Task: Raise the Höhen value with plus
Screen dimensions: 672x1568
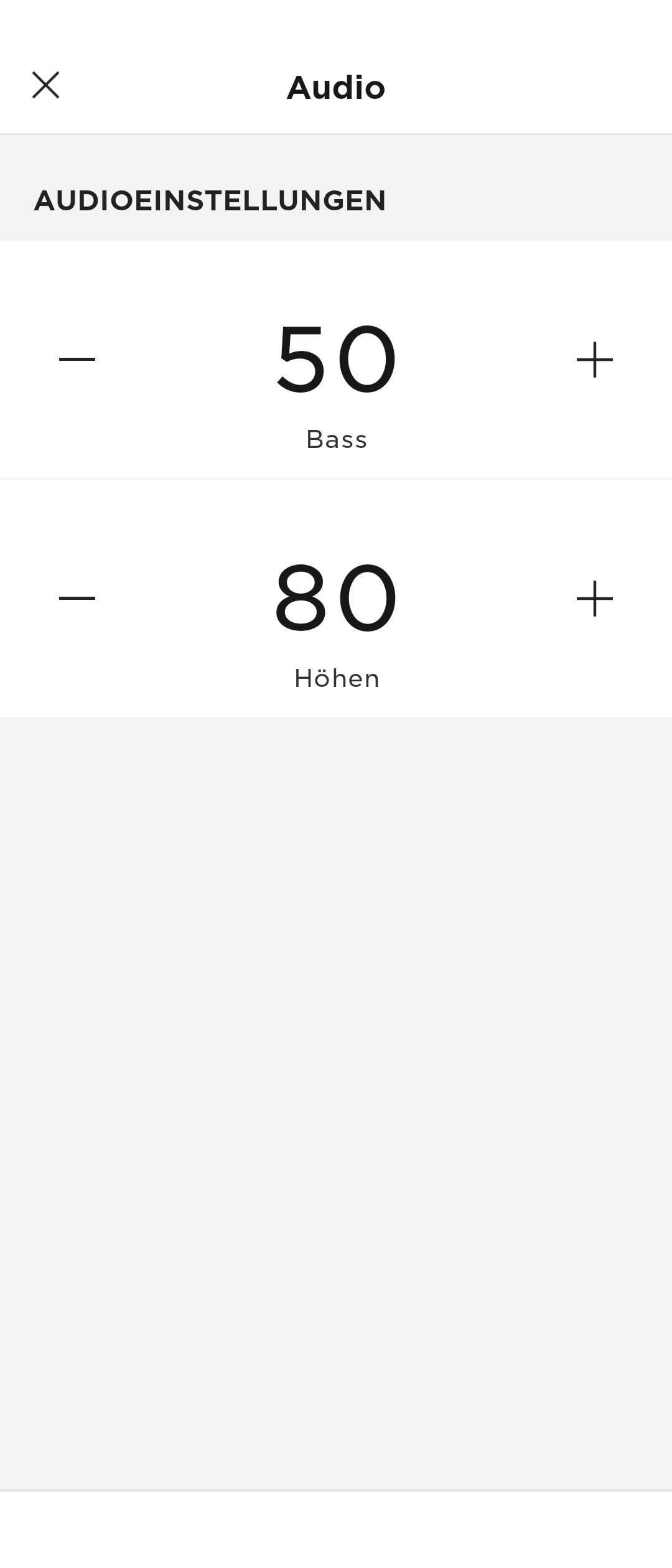Action: (594, 598)
